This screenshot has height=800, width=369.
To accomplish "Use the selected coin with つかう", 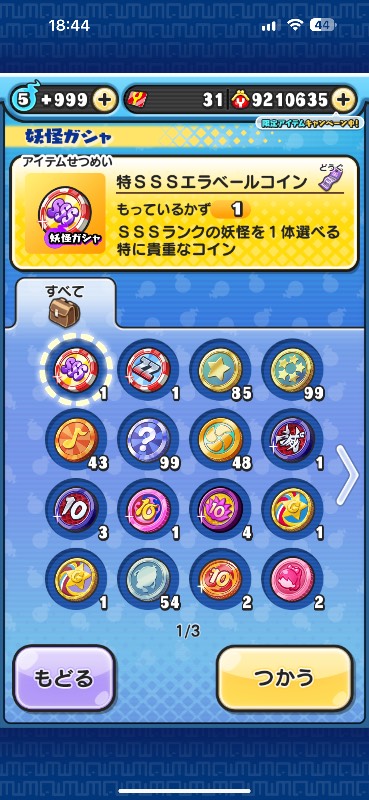I will tap(285, 679).
